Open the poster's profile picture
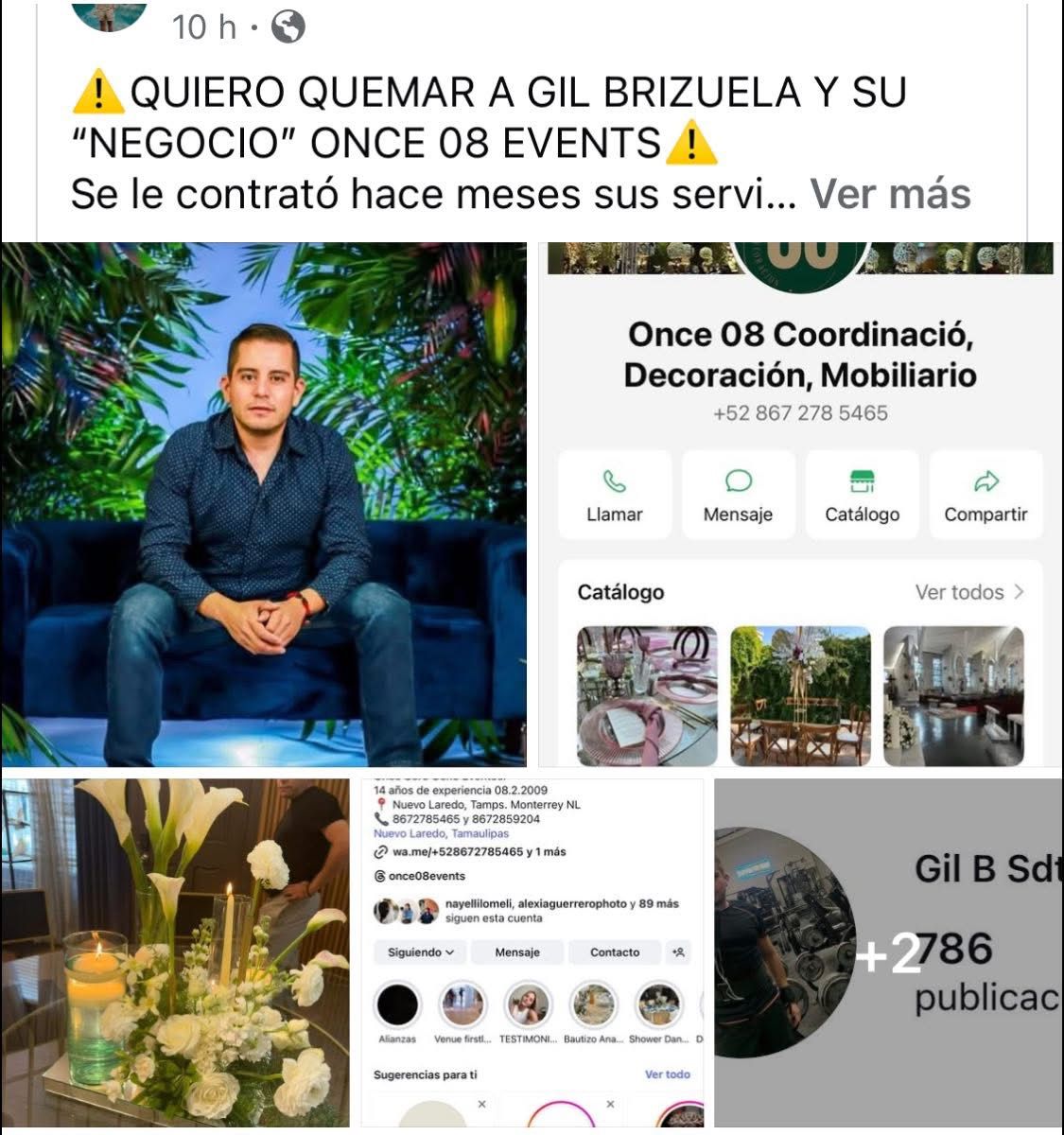 (110, 13)
